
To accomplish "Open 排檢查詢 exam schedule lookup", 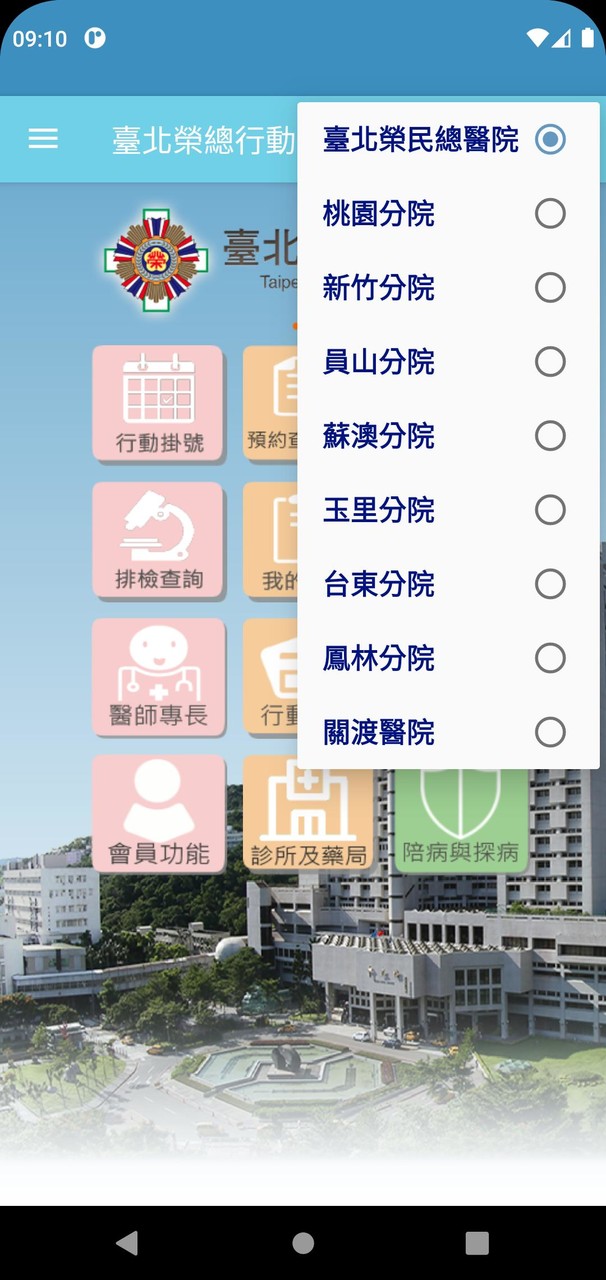I will point(158,539).
